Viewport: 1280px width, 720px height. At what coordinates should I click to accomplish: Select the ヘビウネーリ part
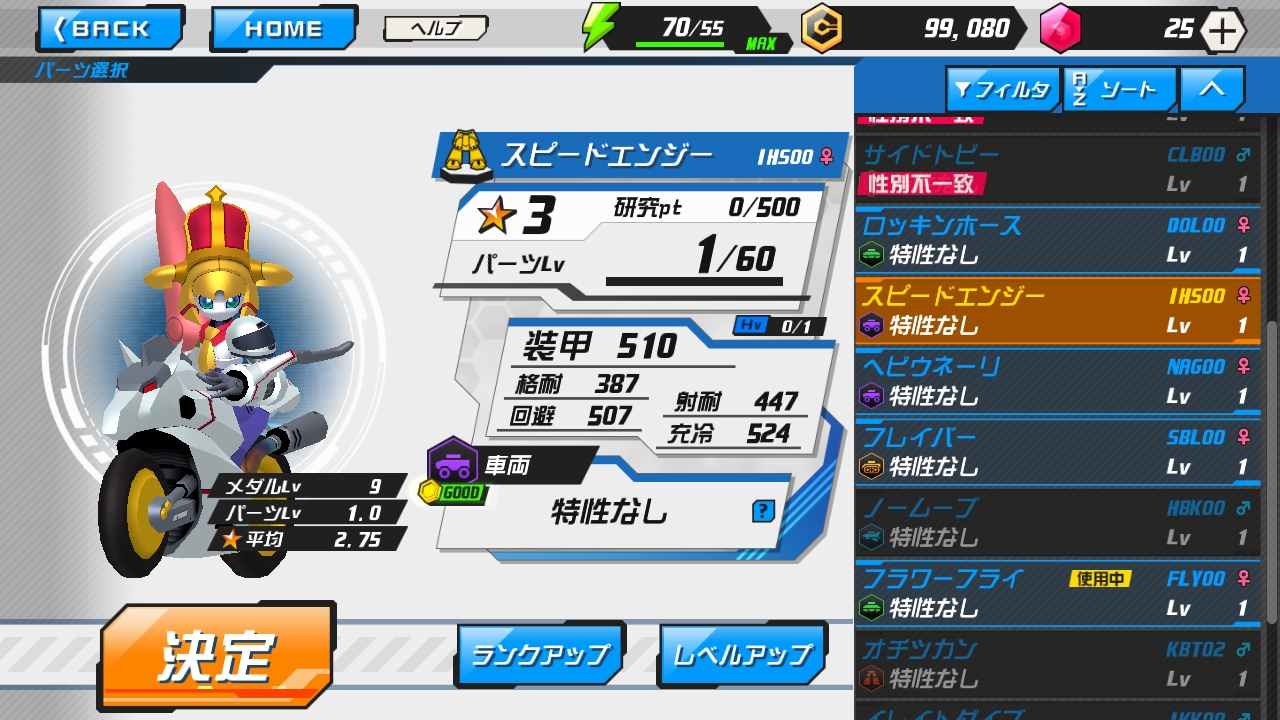coord(1055,381)
